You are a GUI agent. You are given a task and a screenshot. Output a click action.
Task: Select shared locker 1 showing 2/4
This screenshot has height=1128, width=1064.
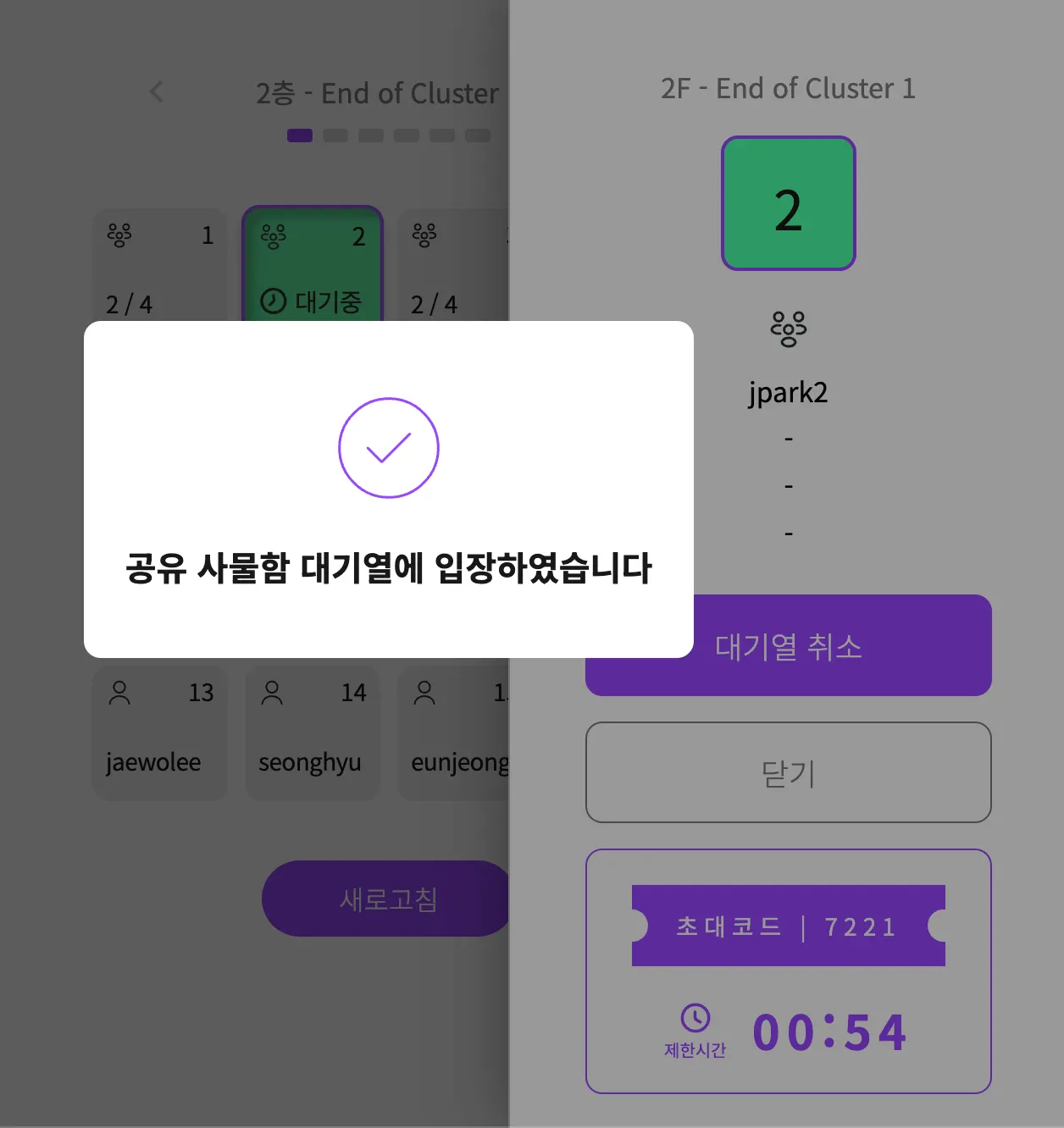coord(159,264)
